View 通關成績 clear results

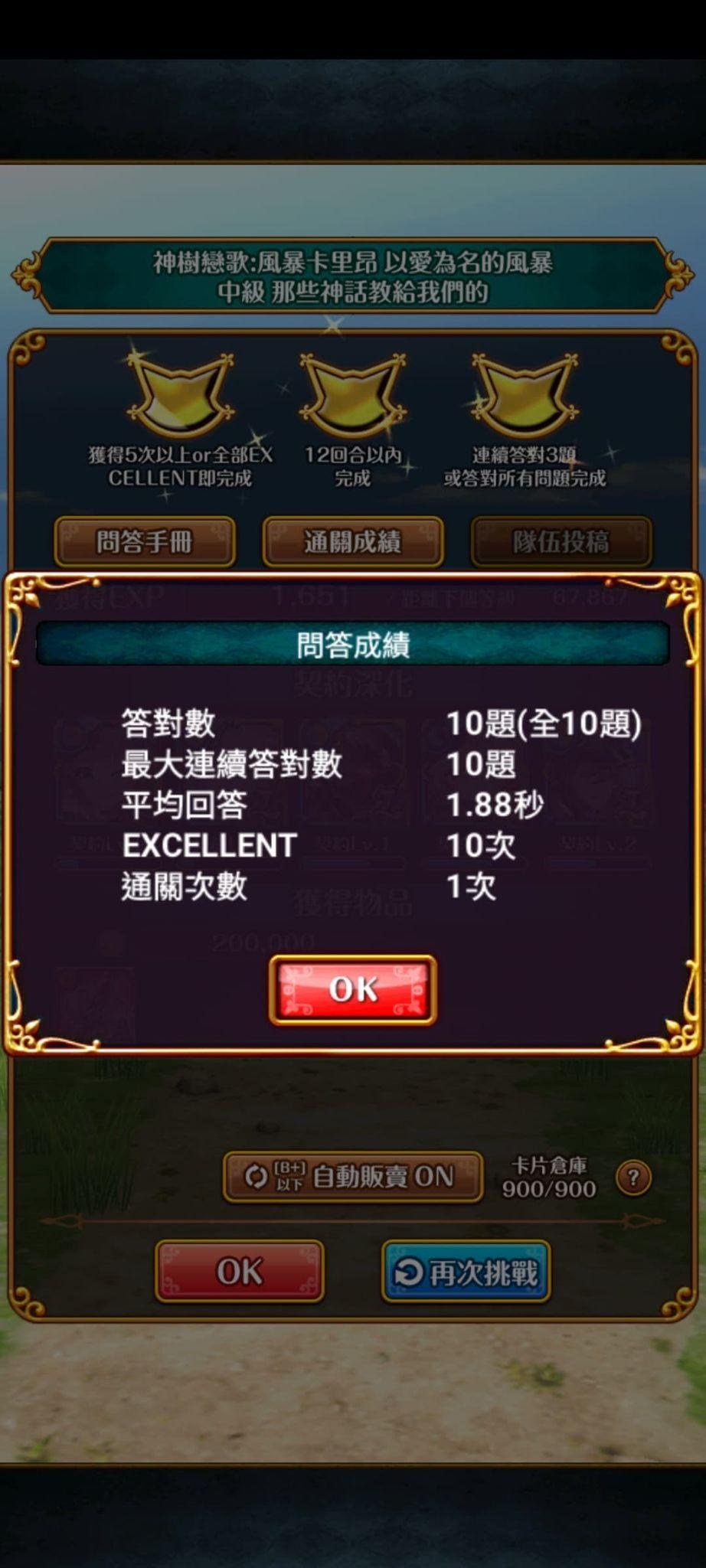coord(353,542)
